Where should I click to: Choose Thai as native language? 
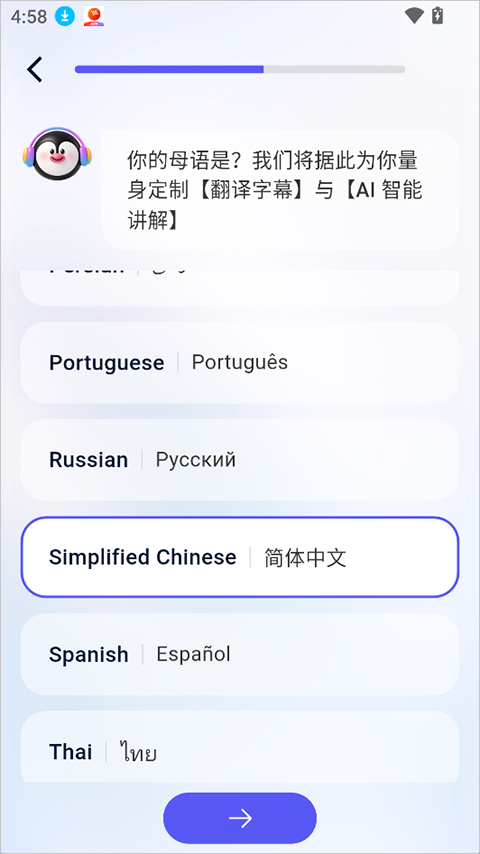(x=240, y=747)
